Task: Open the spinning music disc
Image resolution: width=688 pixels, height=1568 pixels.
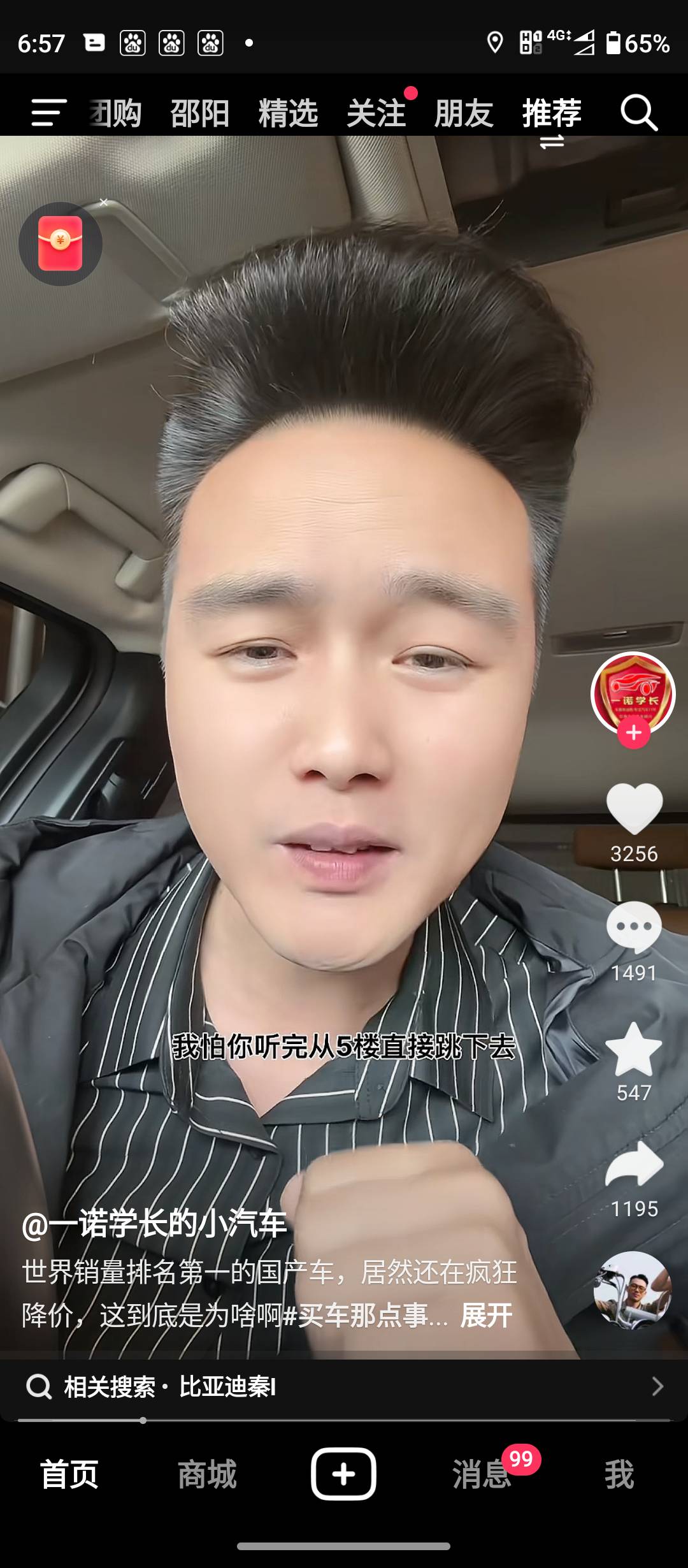Action: [x=632, y=1290]
